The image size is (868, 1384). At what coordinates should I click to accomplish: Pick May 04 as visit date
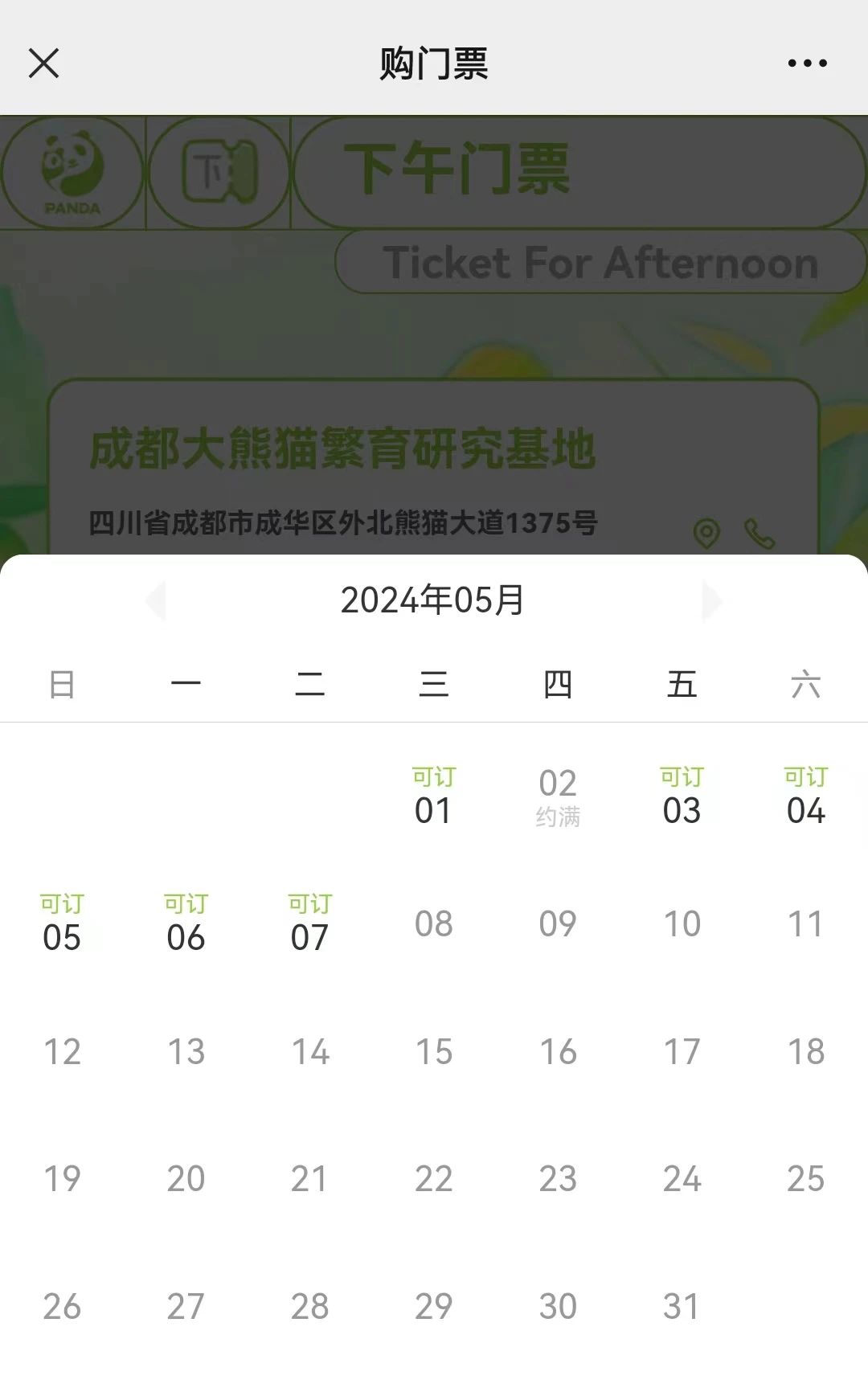click(805, 798)
